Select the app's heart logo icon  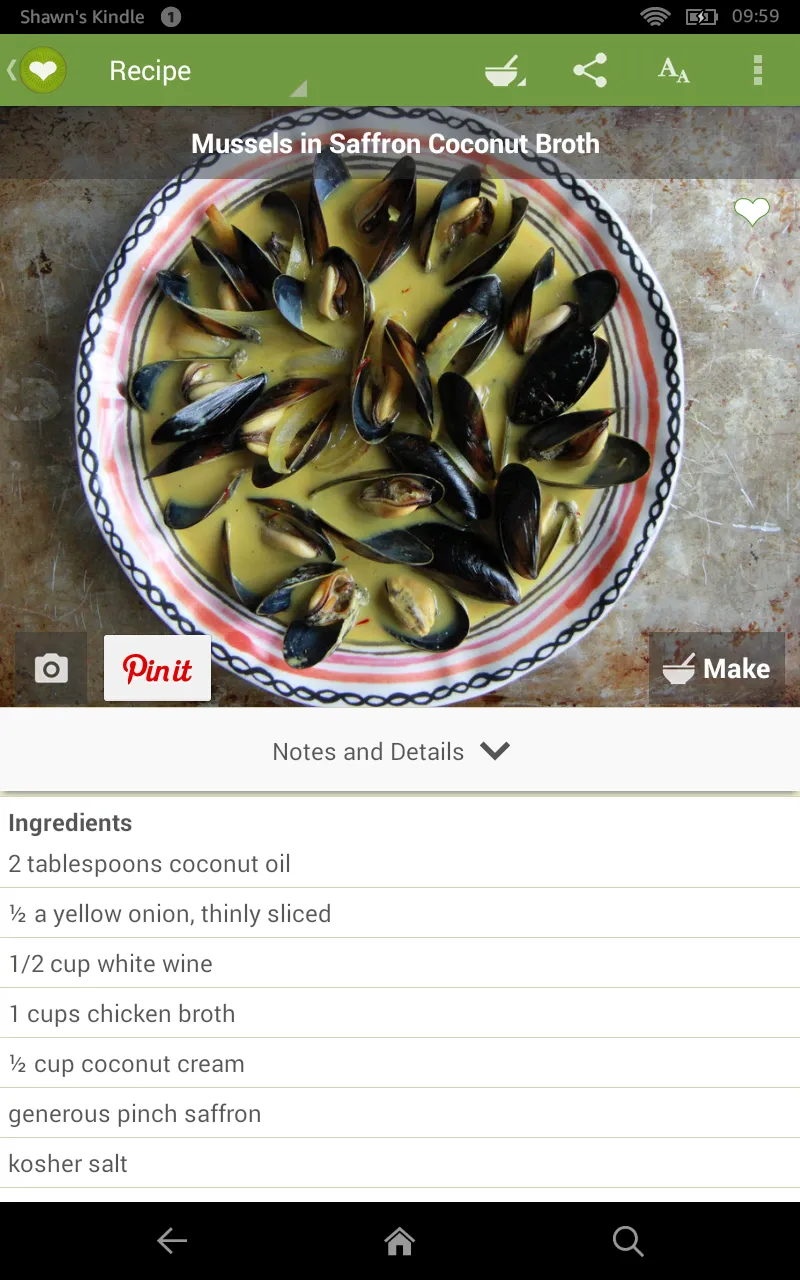tap(43, 70)
